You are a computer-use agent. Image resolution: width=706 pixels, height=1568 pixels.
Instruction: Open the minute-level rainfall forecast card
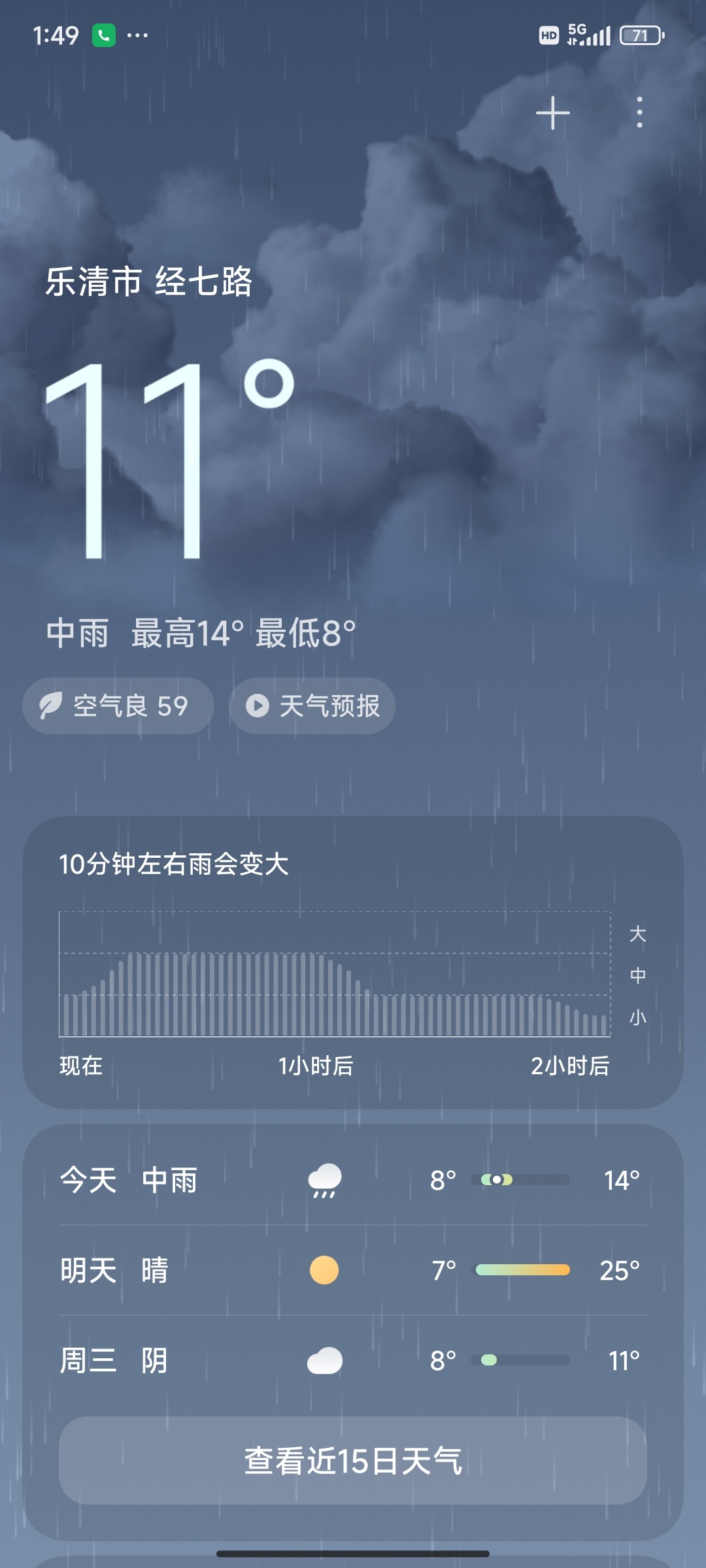tap(353, 962)
